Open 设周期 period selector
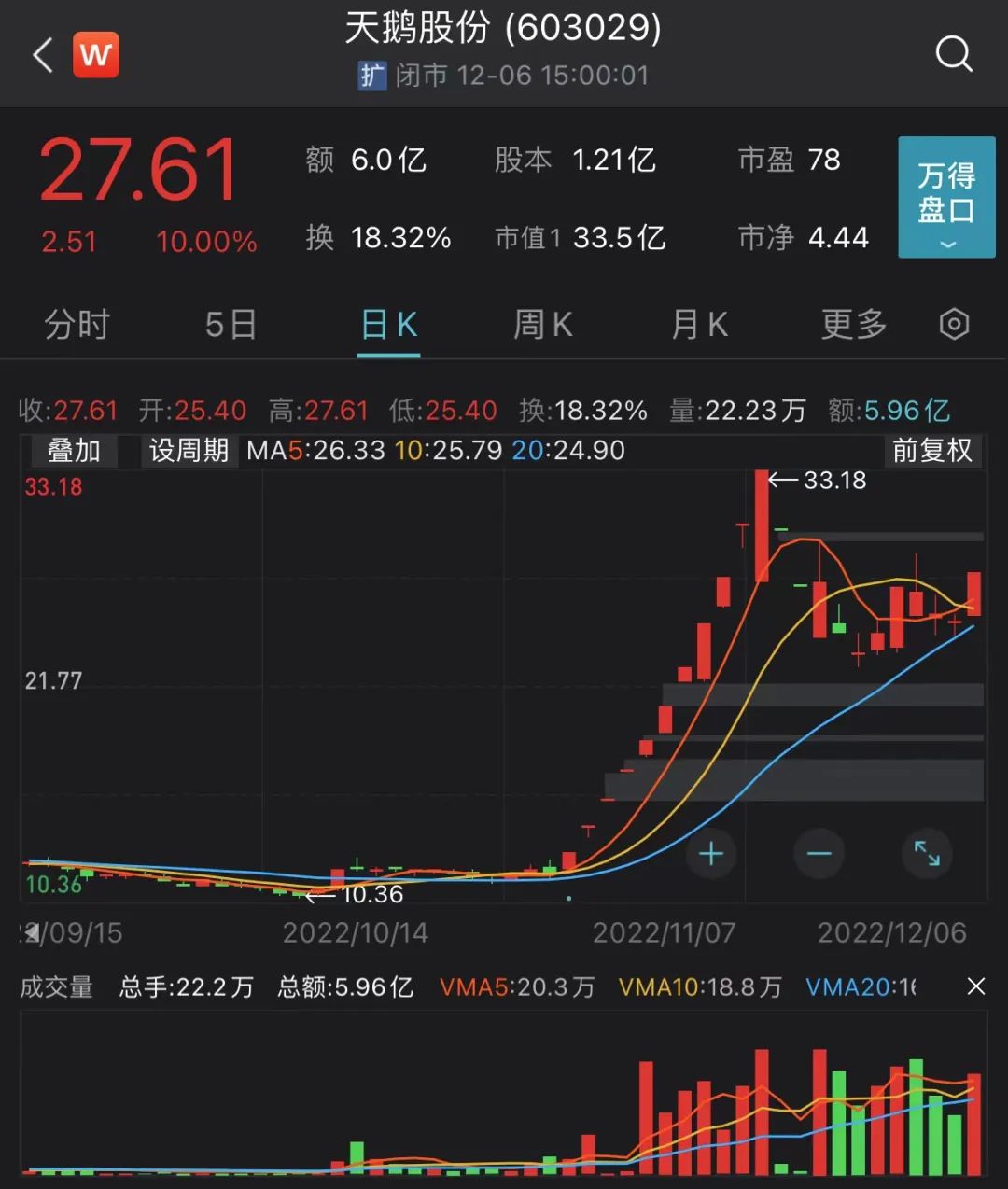Screen dimensions: 1008x1189 pyautogui.click(x=187, y=450)
